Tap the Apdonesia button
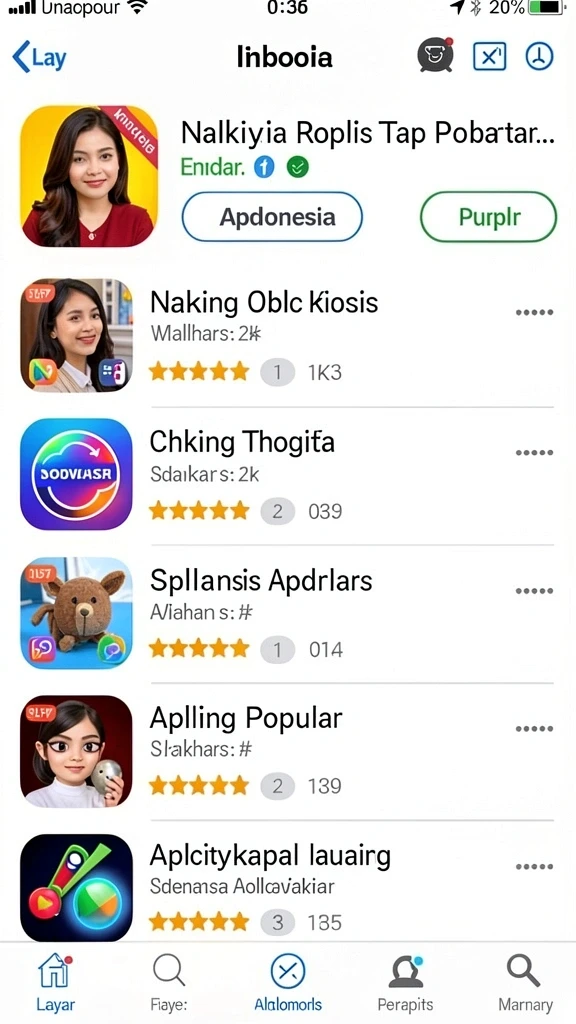Viewport: 576px width, 1024px height. [272, 217]
